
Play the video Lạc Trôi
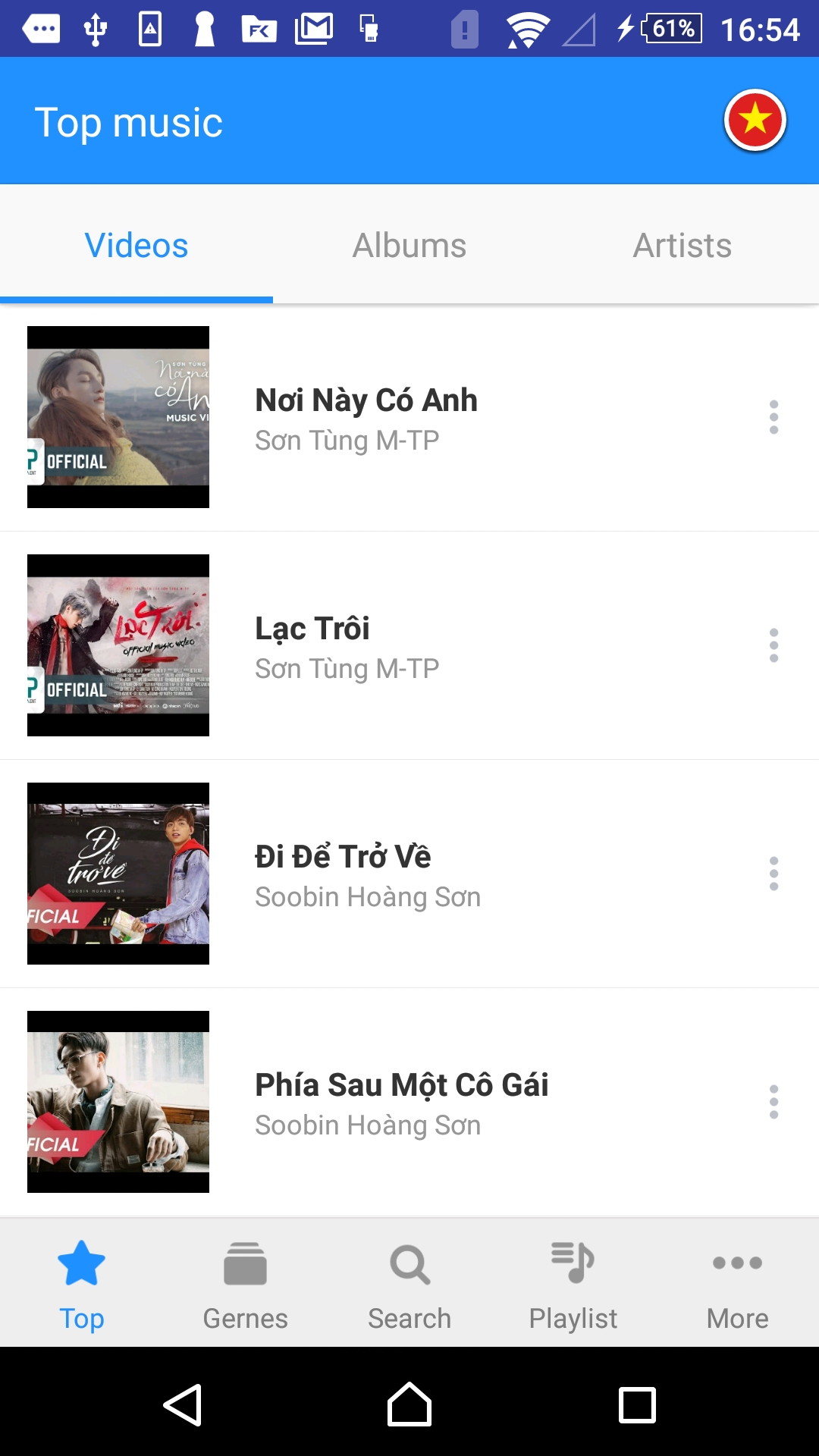point(409,645)
